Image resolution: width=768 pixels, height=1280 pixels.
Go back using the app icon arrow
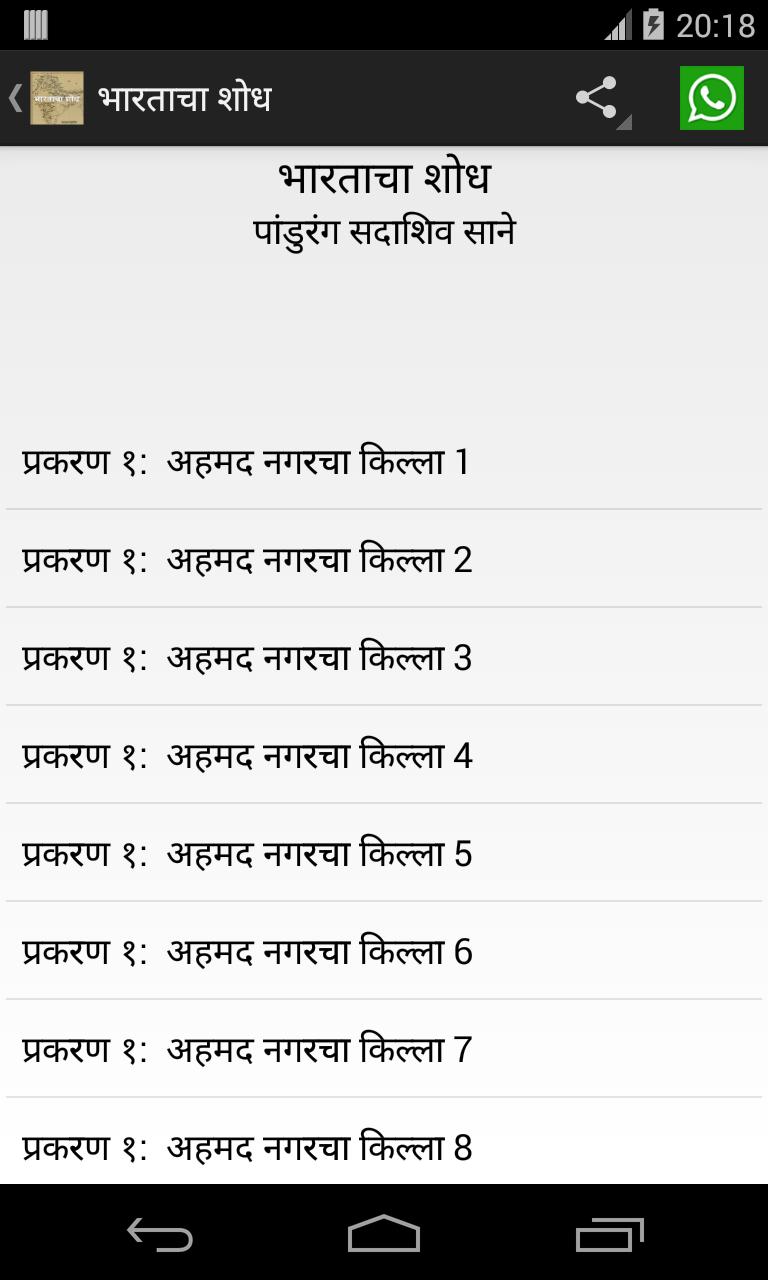pos(44,98)
